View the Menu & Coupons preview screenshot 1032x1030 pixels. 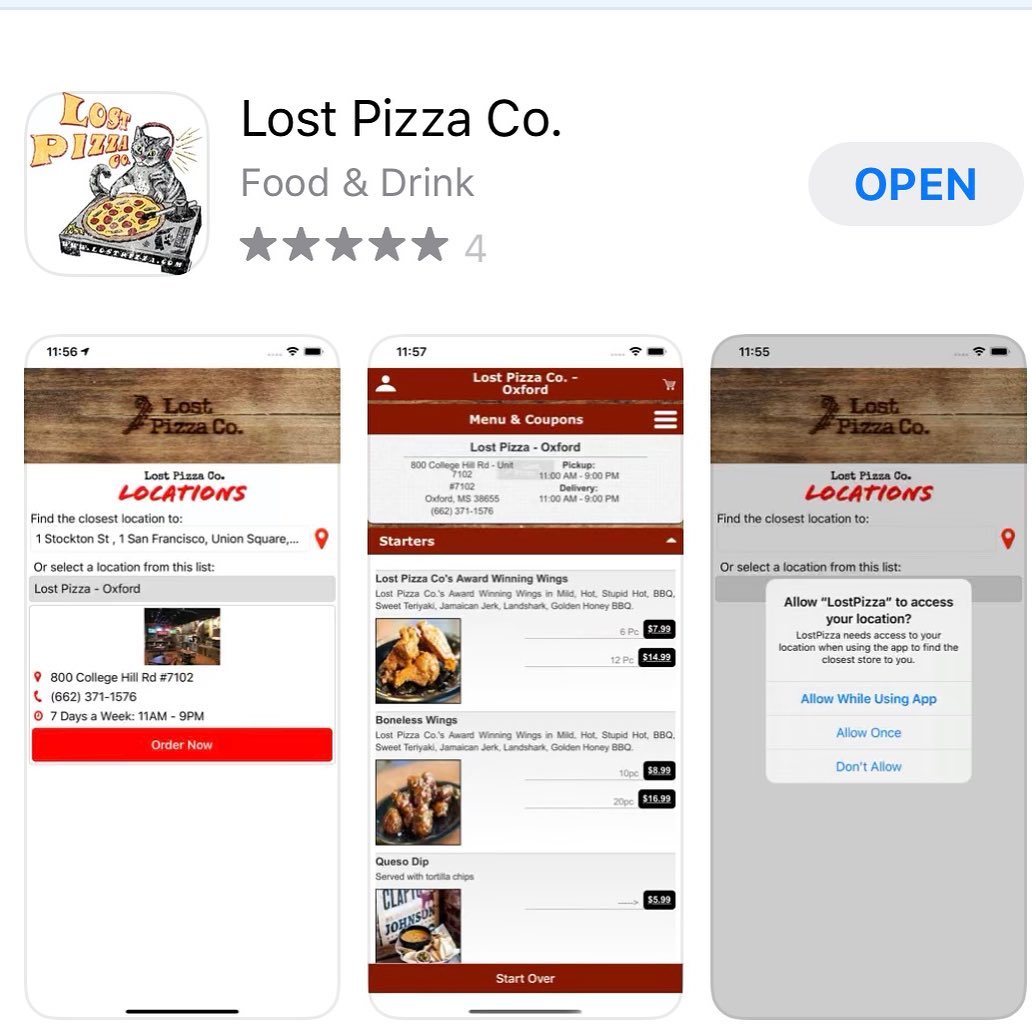(525, 675)
